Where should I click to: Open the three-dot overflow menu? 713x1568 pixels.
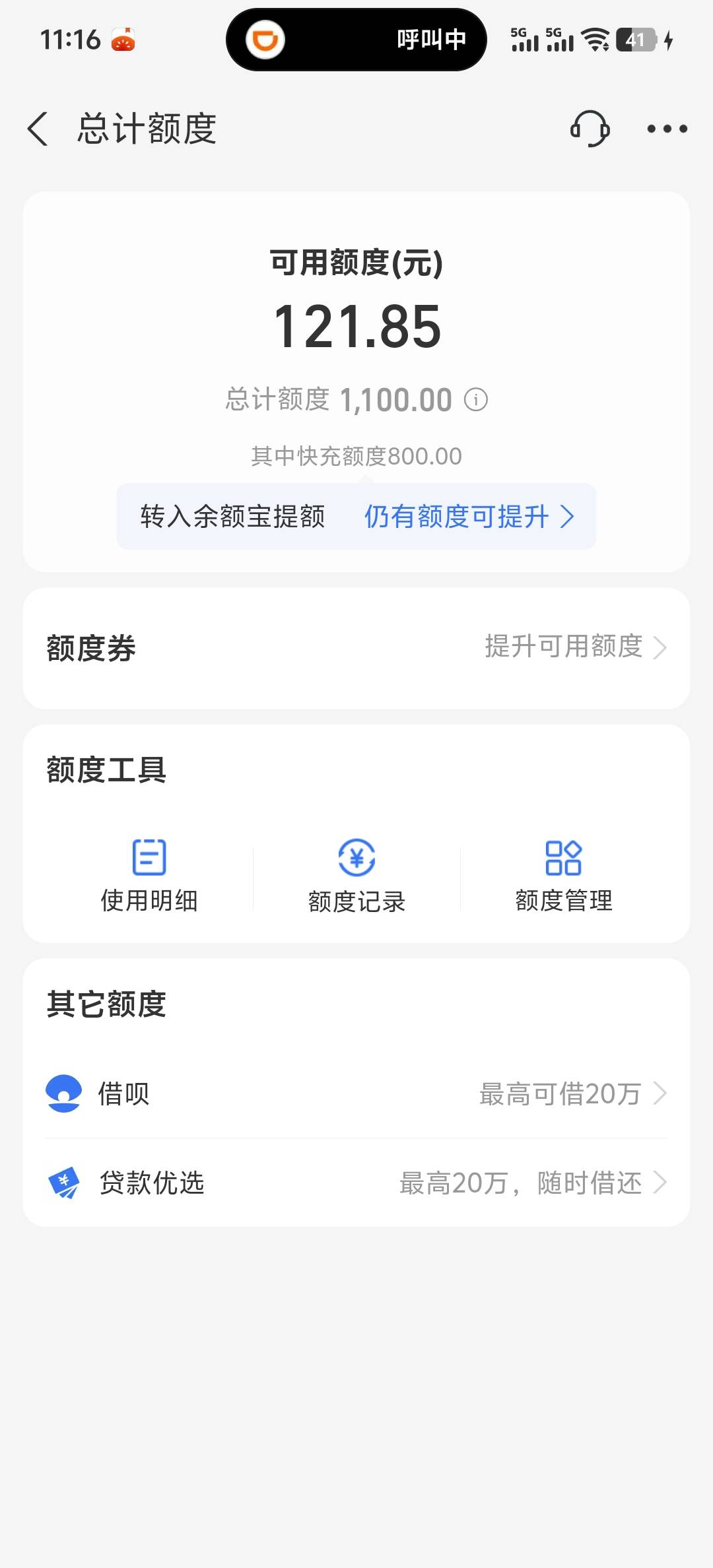coord(667,129)
